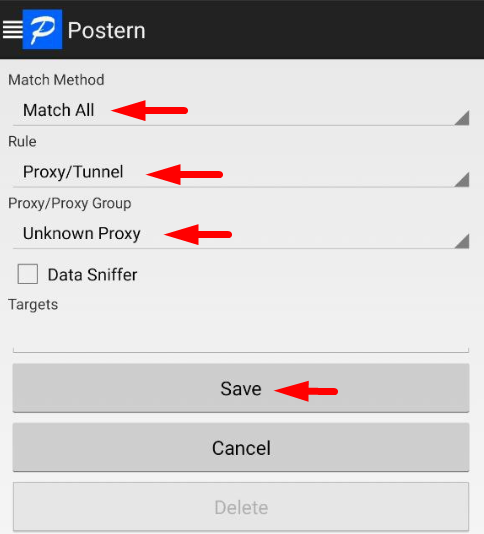Enable the Data Sniffer checkbox
Screen dimensions: 484x534
click(x=28, y=274)
